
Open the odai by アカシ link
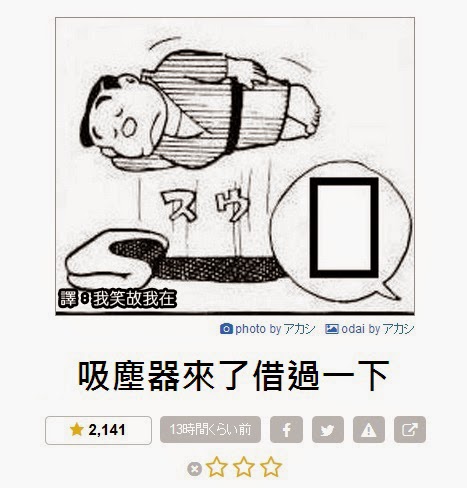pos(370,329)
